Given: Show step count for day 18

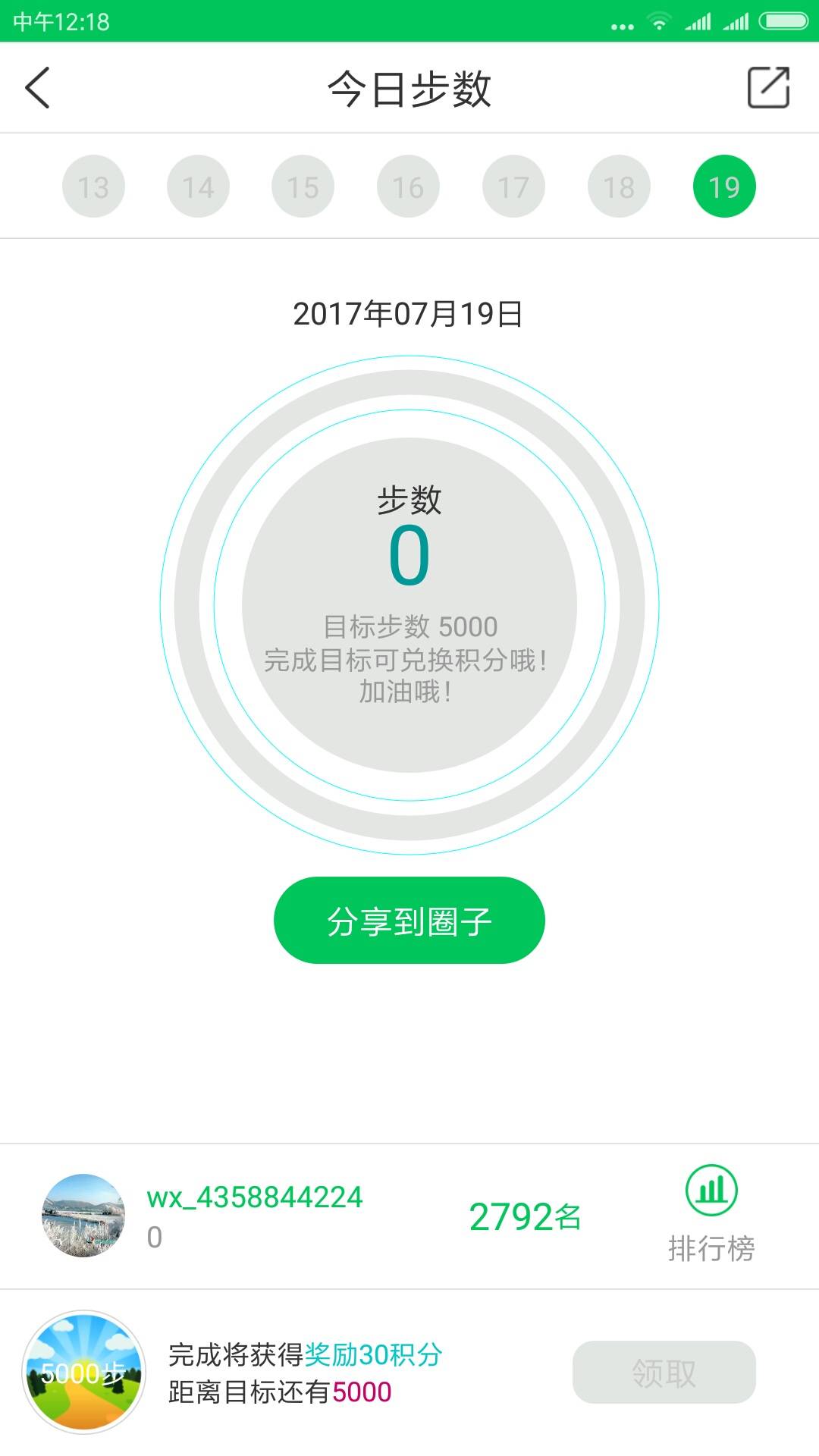Looking at the screenshot, I should [x=619, y=187].
